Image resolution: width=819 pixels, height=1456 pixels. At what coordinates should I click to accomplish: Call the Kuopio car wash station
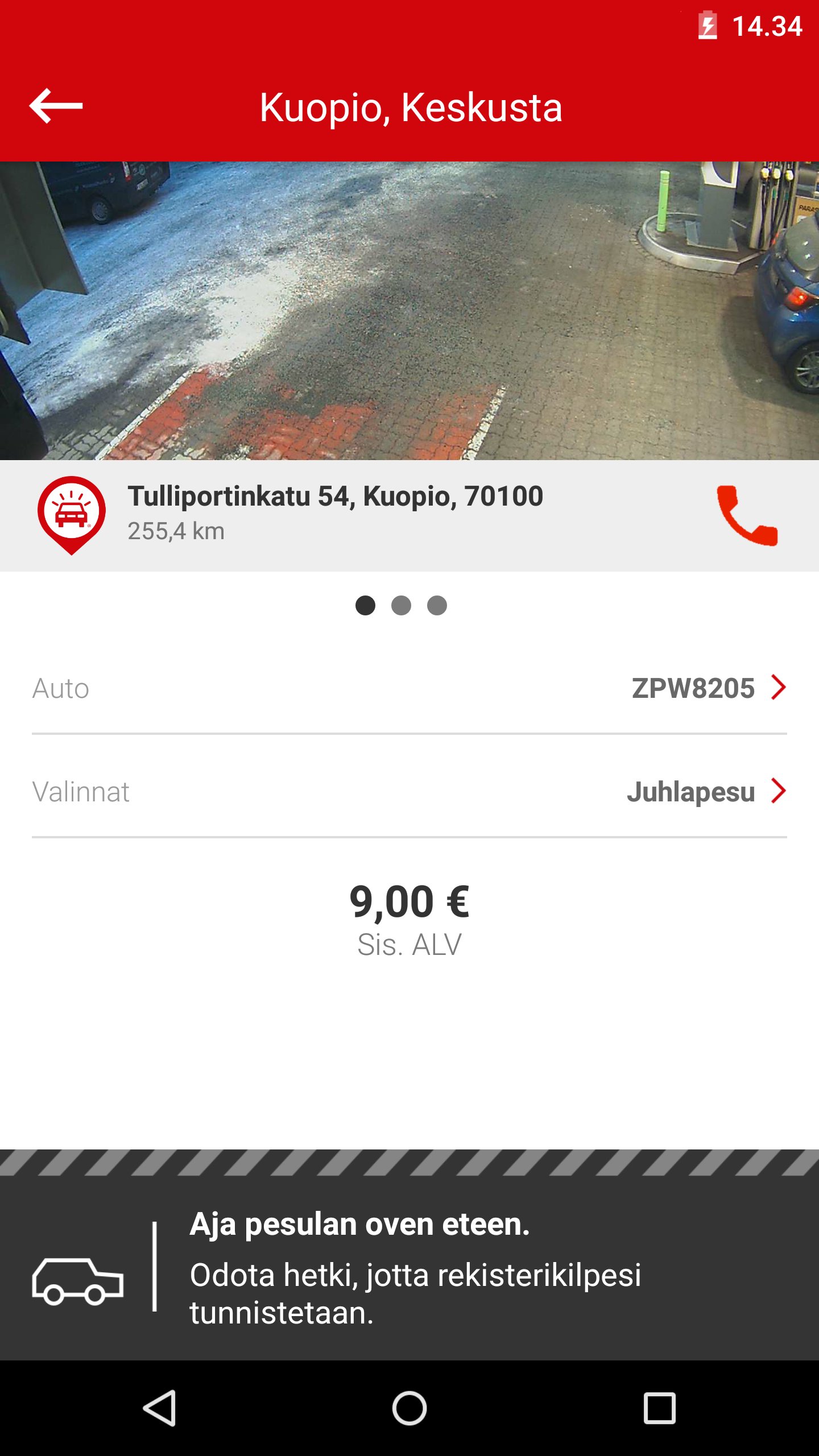(747, 515)
